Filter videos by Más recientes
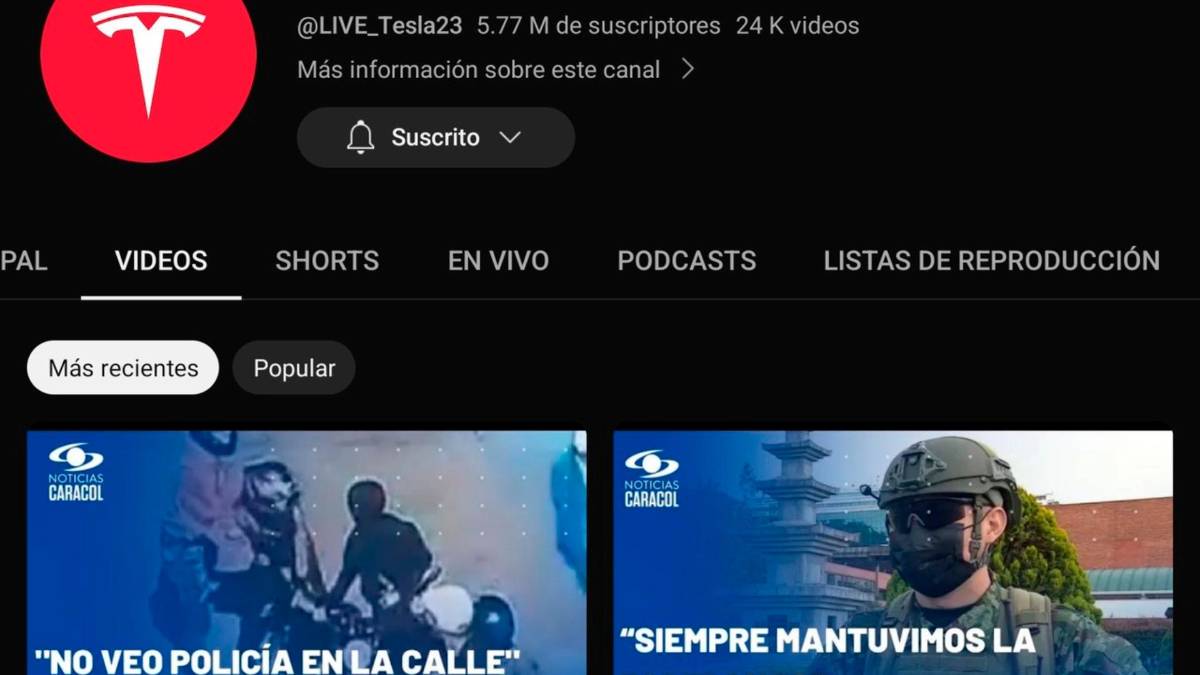Image resolution: width=1200 pixels, height=675 pixels. (123, 368)
